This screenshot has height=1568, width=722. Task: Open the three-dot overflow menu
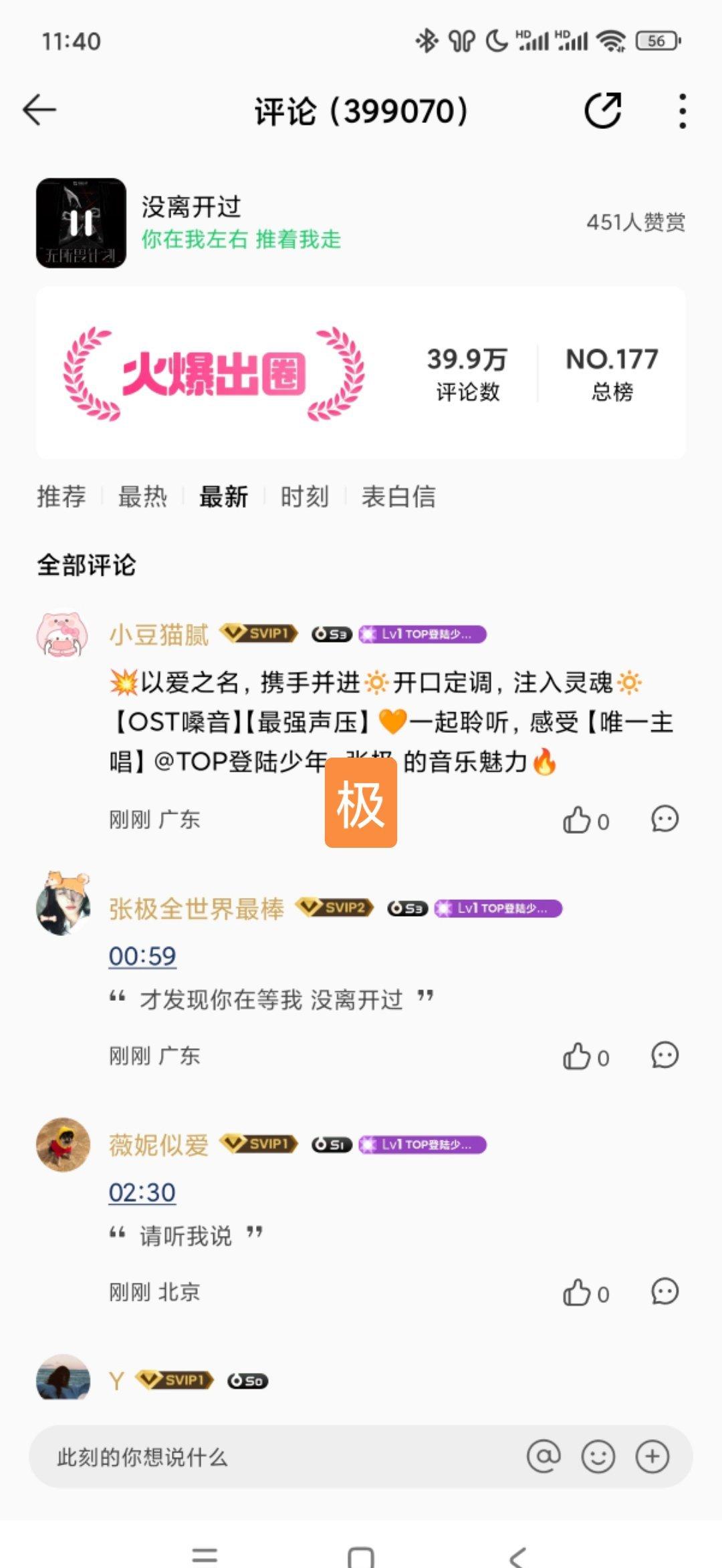pos(682,111)
